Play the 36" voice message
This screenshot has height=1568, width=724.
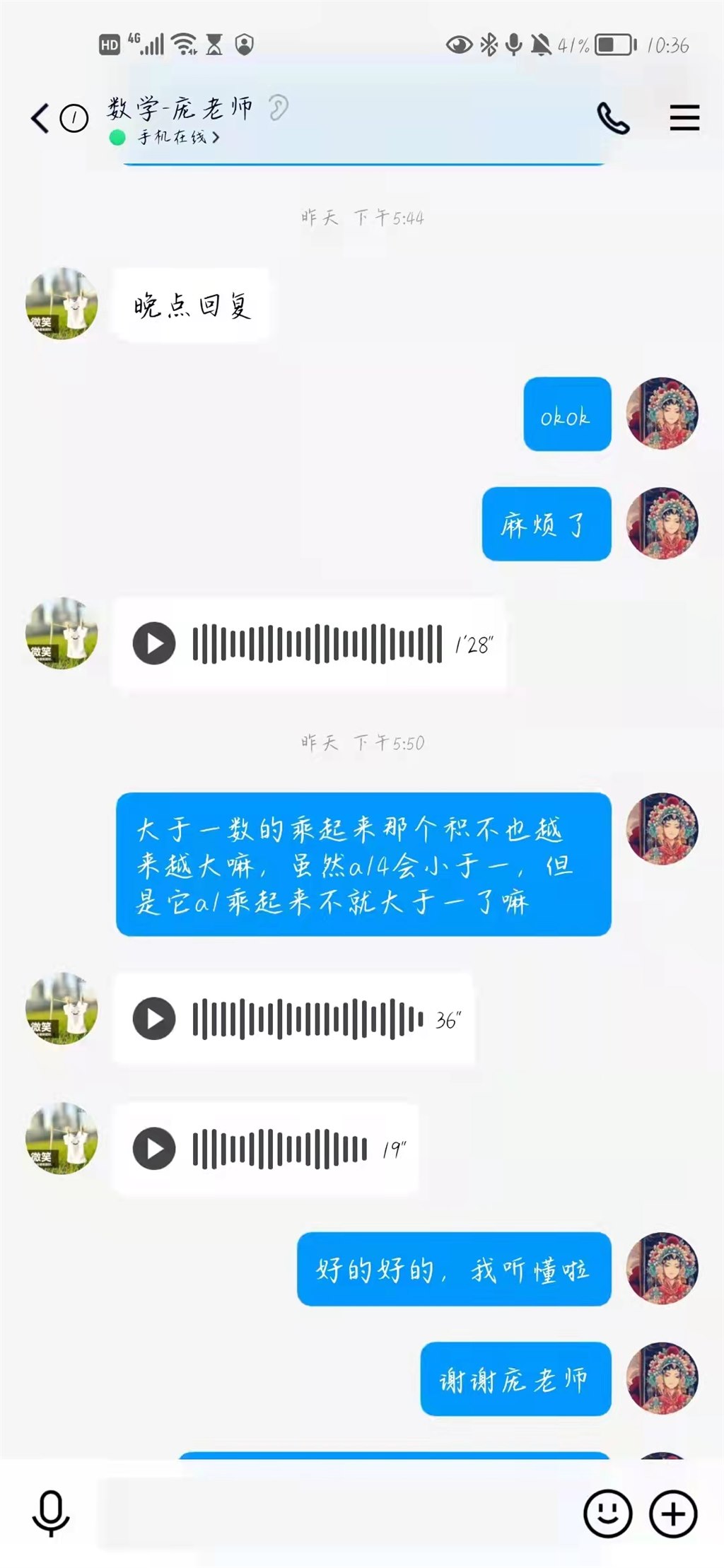pos(154,1019)
